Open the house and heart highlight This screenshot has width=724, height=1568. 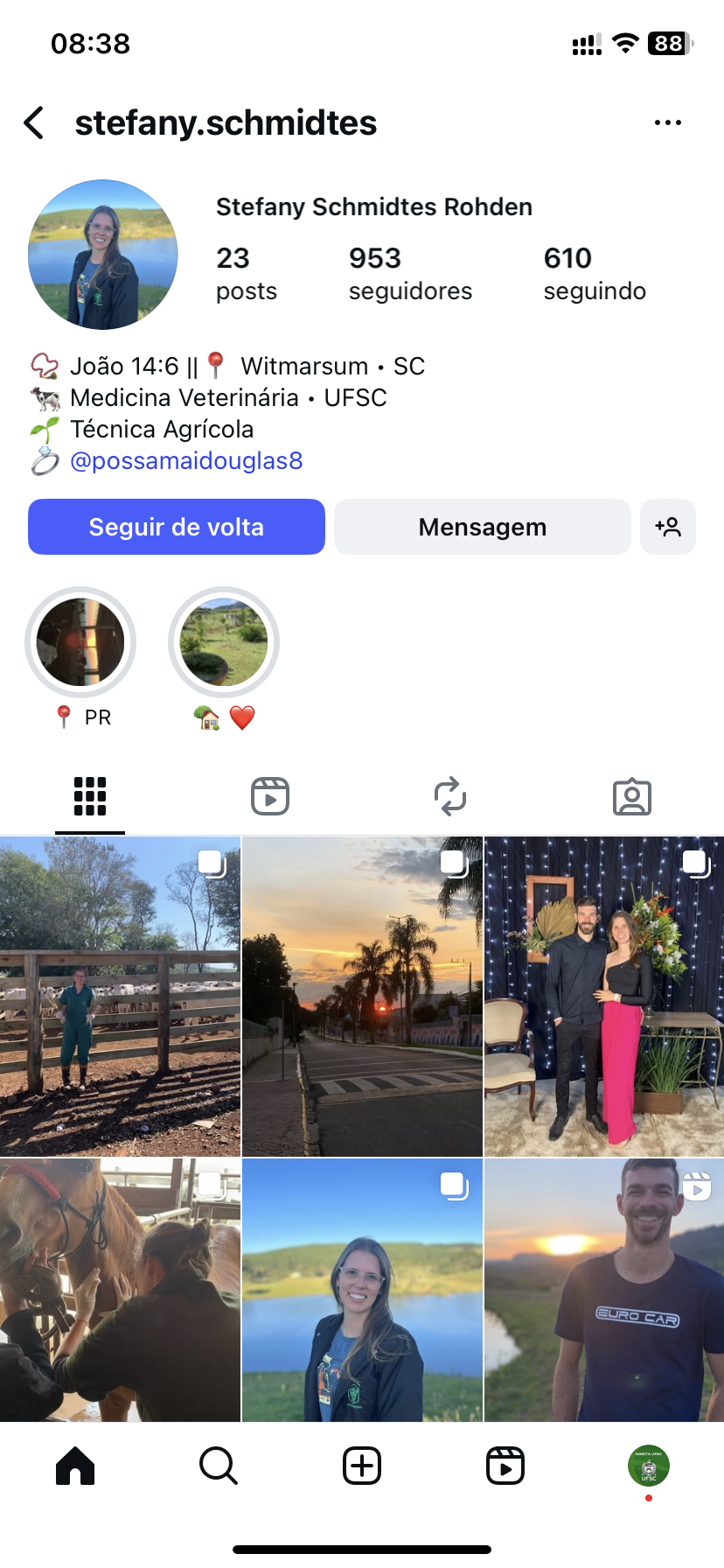coord(224,643)
